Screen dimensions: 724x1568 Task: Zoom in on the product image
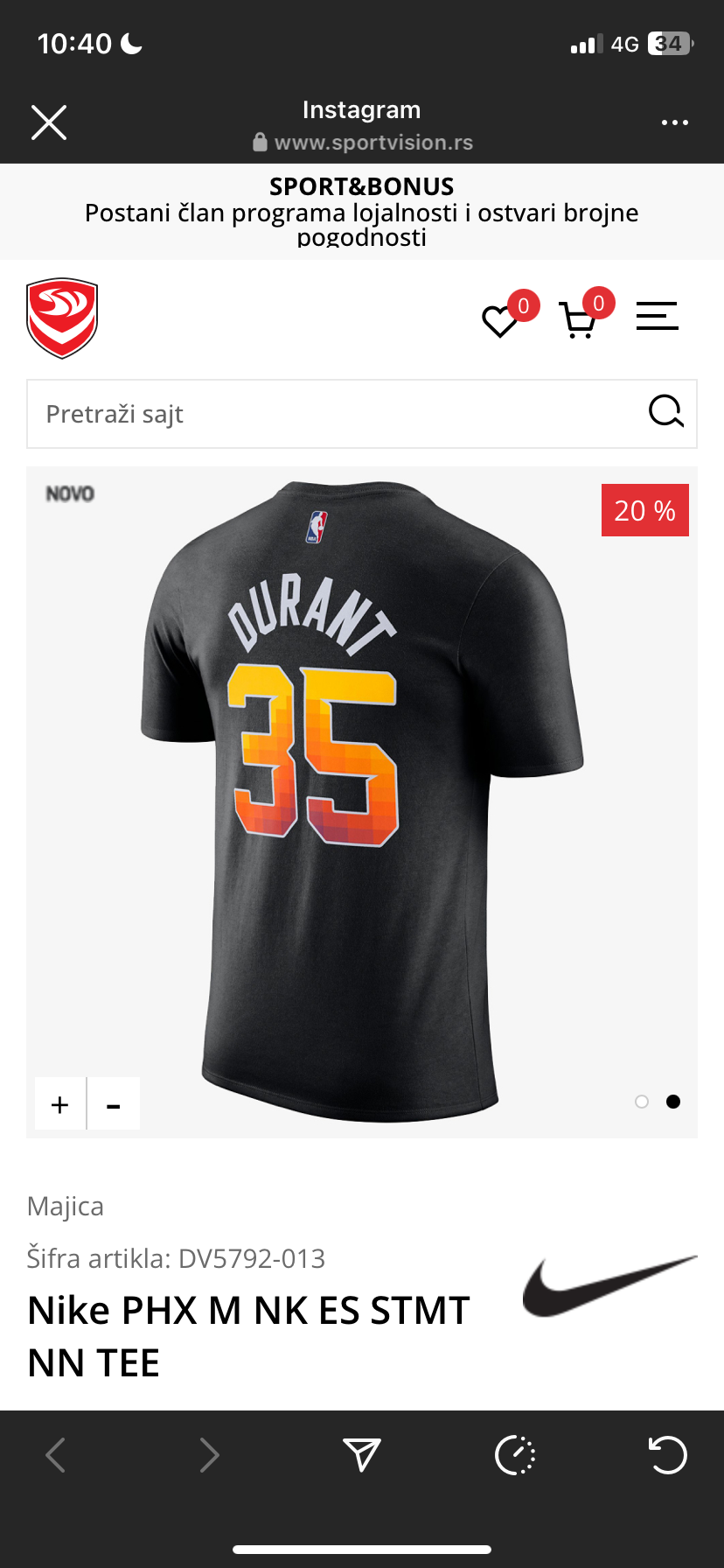point(60,1104)
